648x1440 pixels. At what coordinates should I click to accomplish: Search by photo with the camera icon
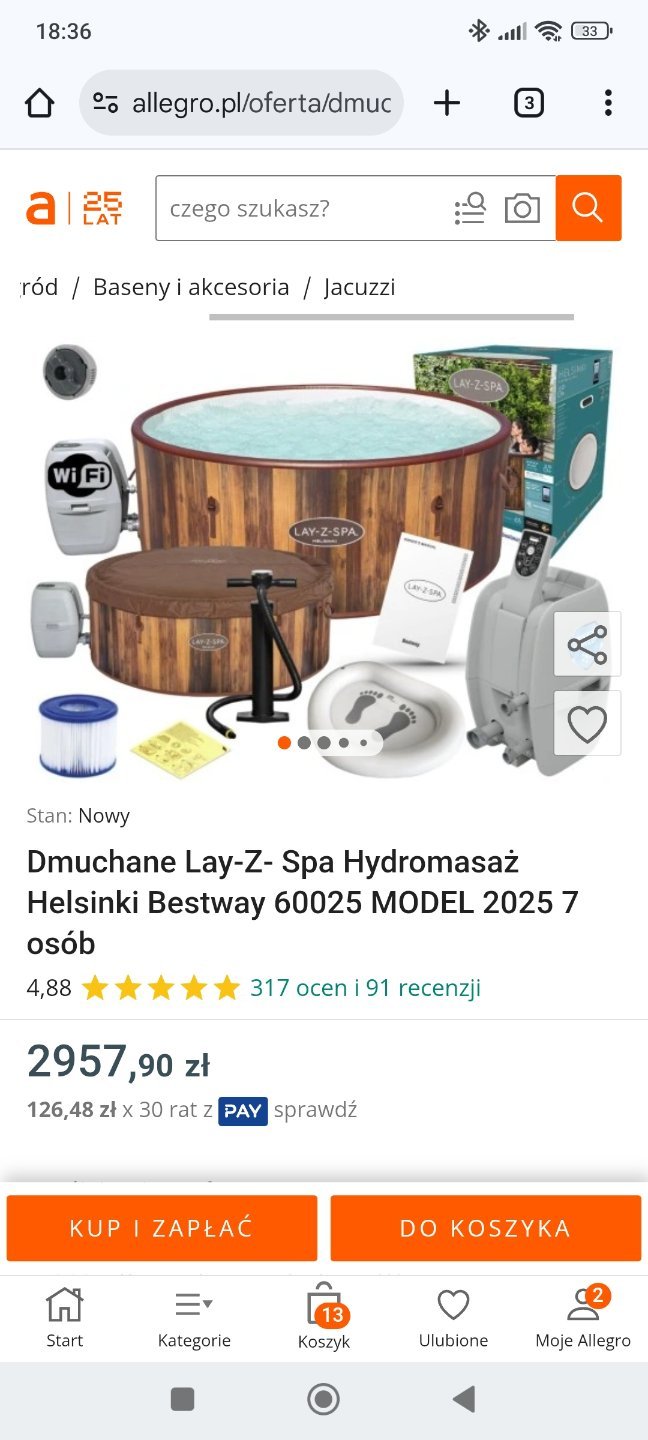[x=522, y=208]
